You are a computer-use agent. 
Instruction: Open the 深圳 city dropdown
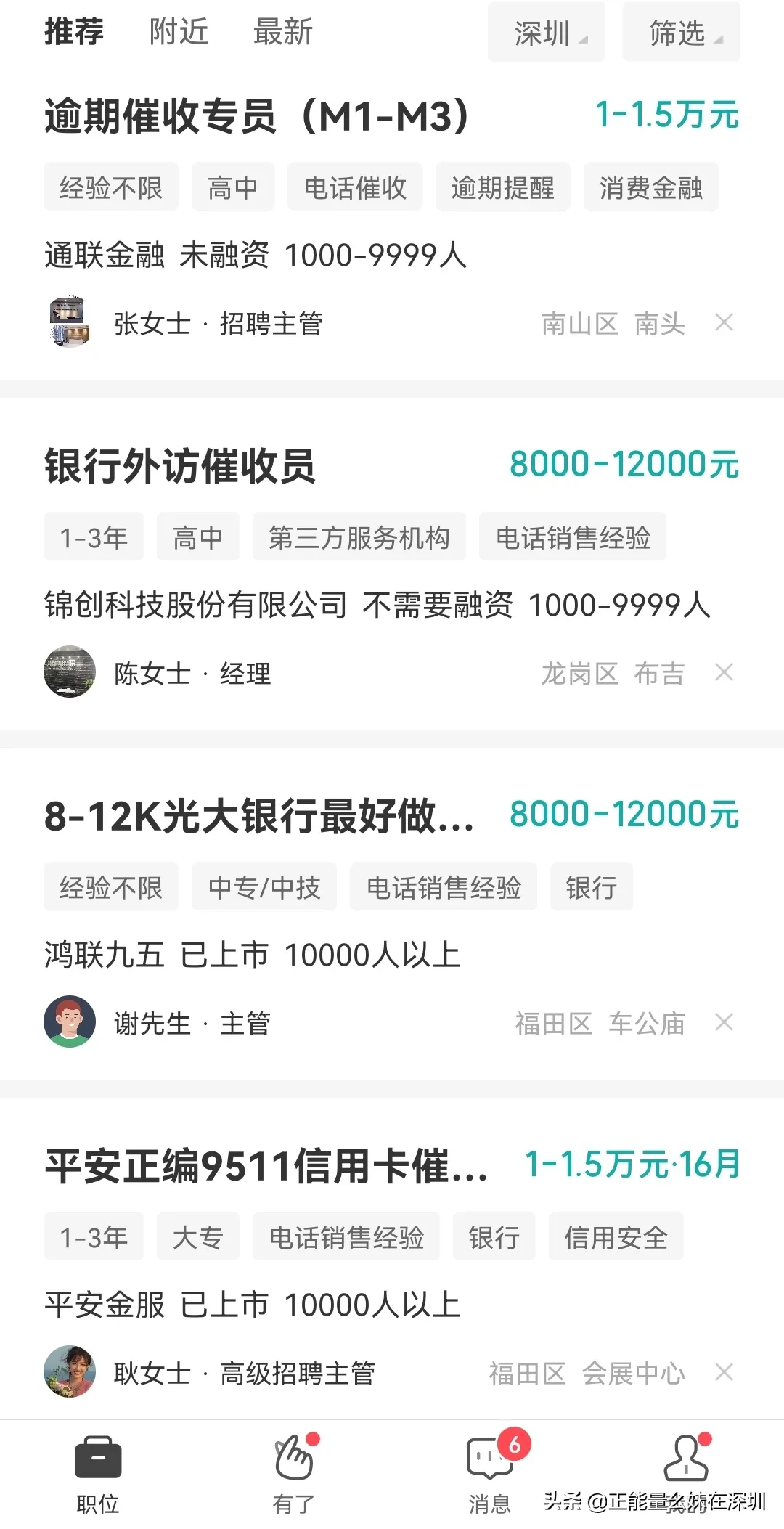coord(546,32)
